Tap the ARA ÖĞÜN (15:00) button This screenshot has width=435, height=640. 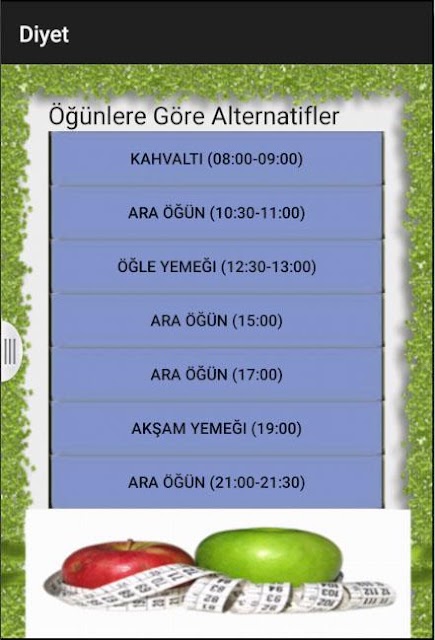click(x=216, y=320)
